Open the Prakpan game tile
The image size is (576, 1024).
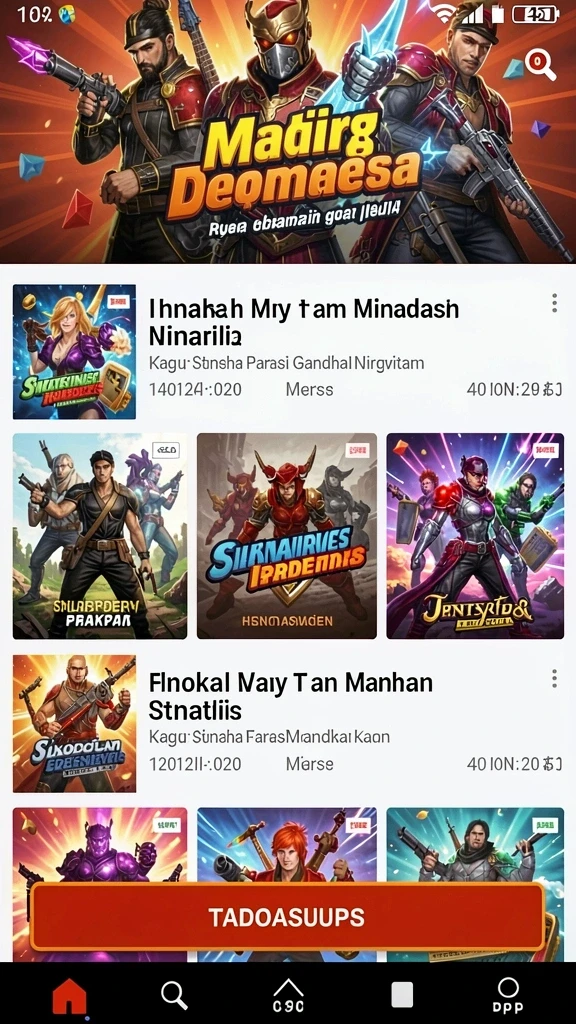tap(100, 536)
